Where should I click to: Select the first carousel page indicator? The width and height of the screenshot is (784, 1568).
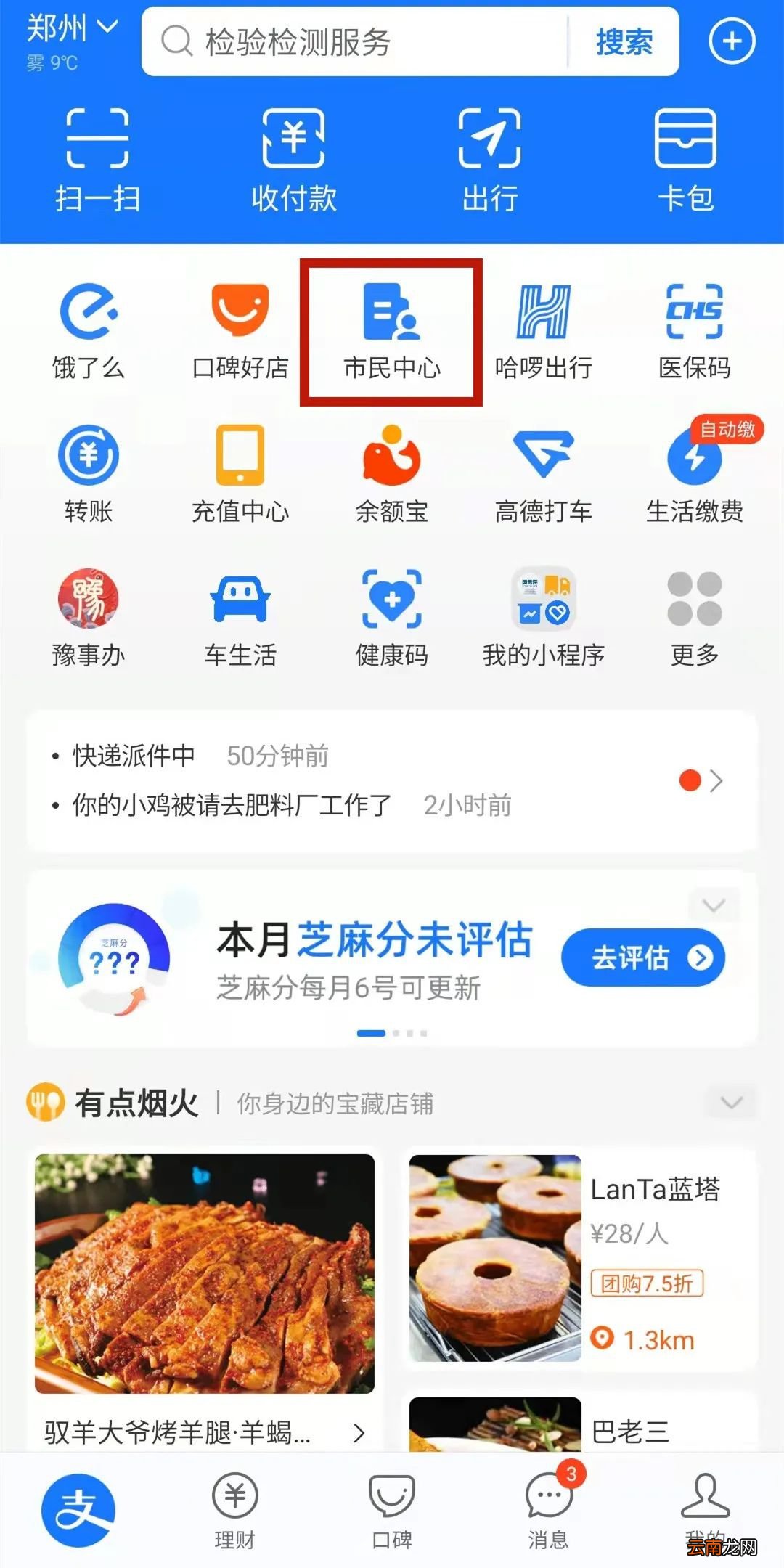(370, 1033)
